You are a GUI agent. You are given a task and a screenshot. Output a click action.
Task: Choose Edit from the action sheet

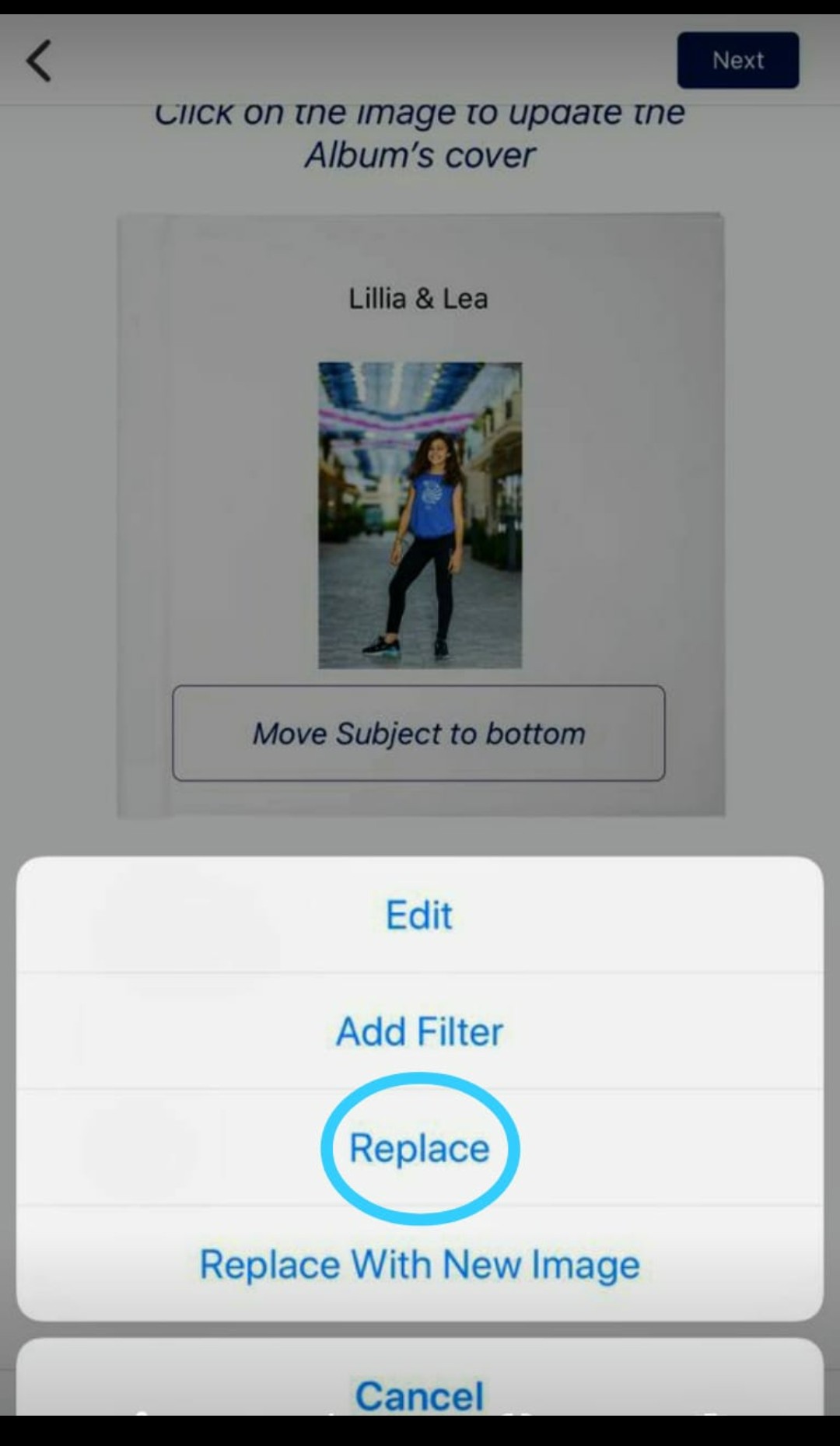click(x=420, y=915)
